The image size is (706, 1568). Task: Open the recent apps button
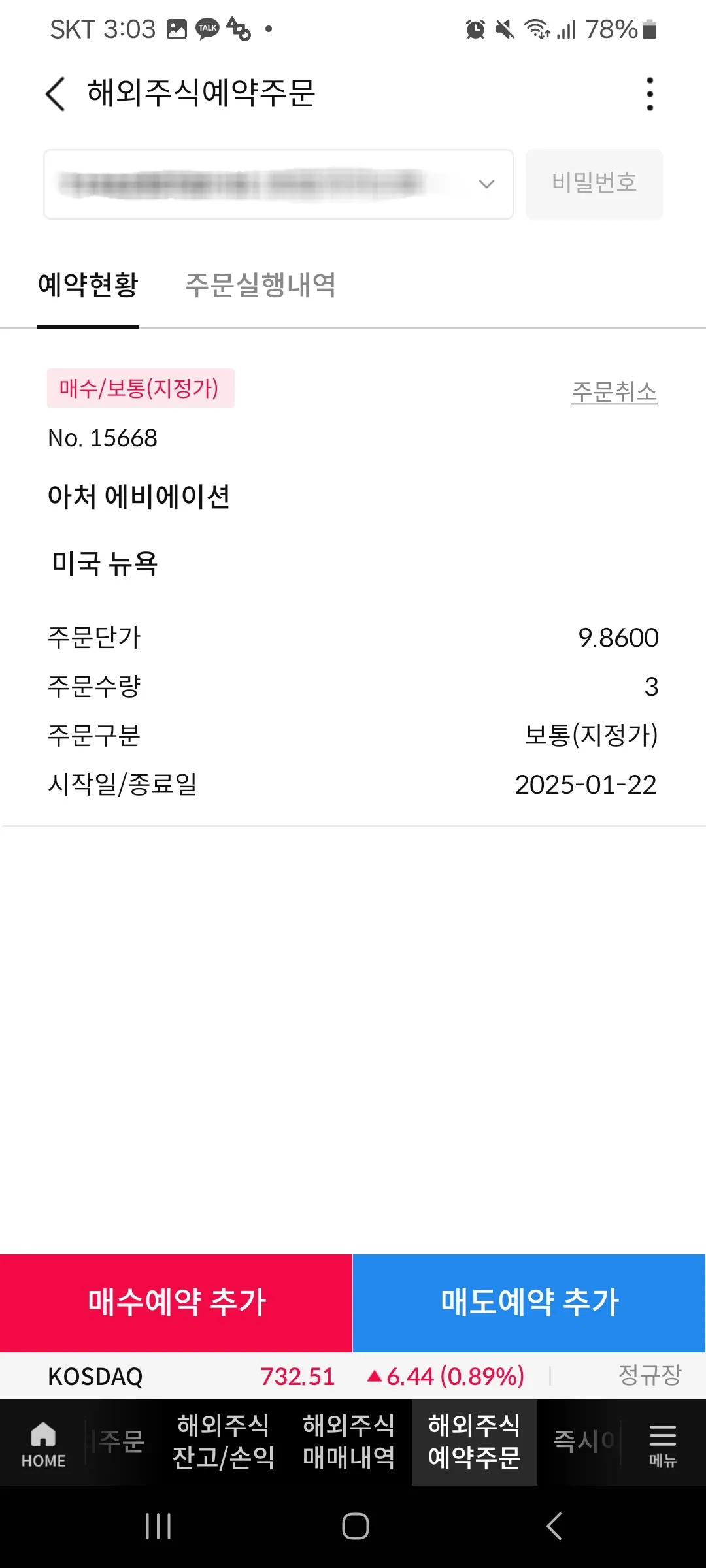[x=159, y=1527]
